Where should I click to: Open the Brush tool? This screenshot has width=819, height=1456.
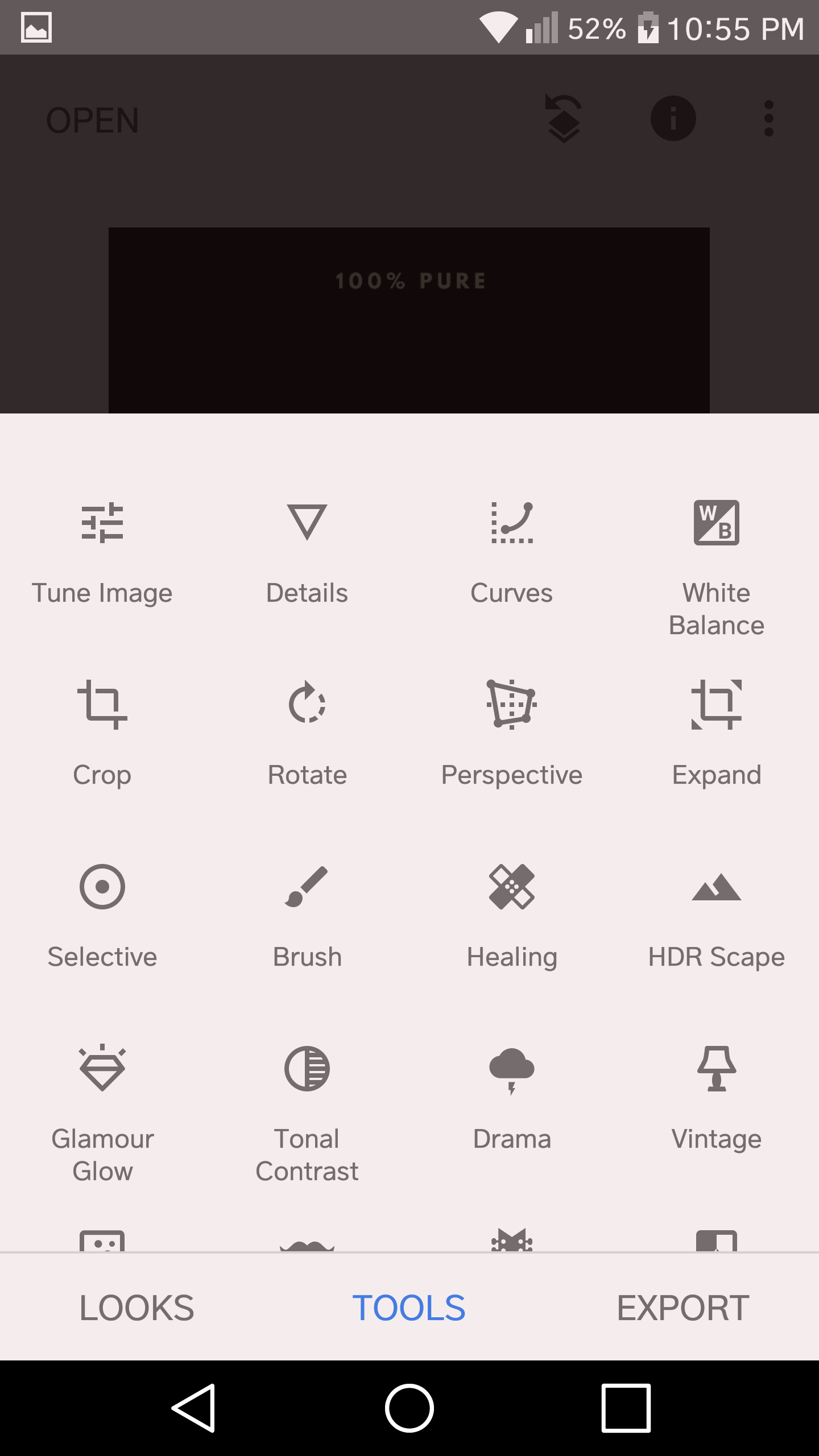[x=307, y=917]
